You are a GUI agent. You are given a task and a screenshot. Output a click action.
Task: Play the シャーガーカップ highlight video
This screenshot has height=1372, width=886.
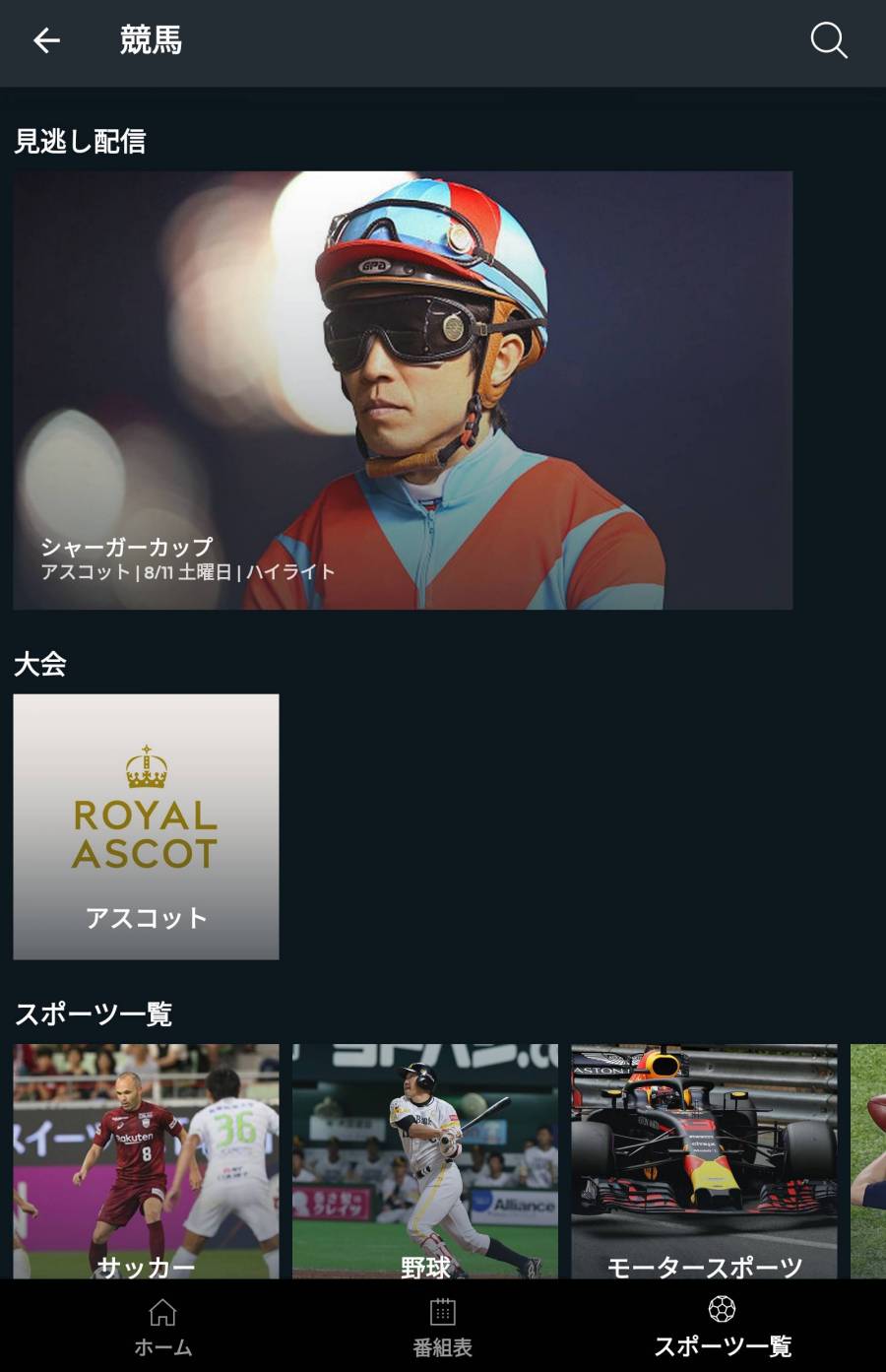(403, 390)
